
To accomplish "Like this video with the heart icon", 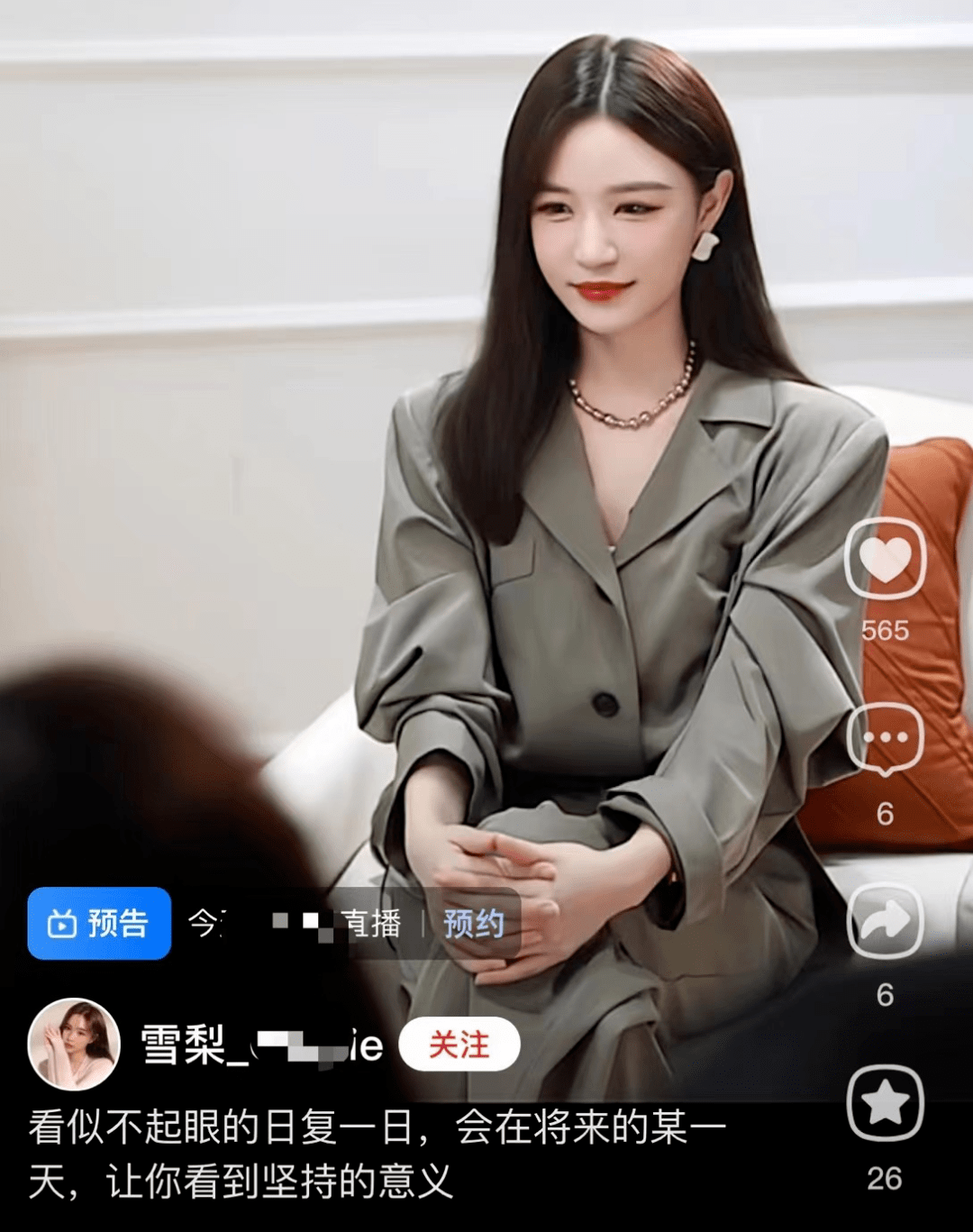I will [885, 560].
